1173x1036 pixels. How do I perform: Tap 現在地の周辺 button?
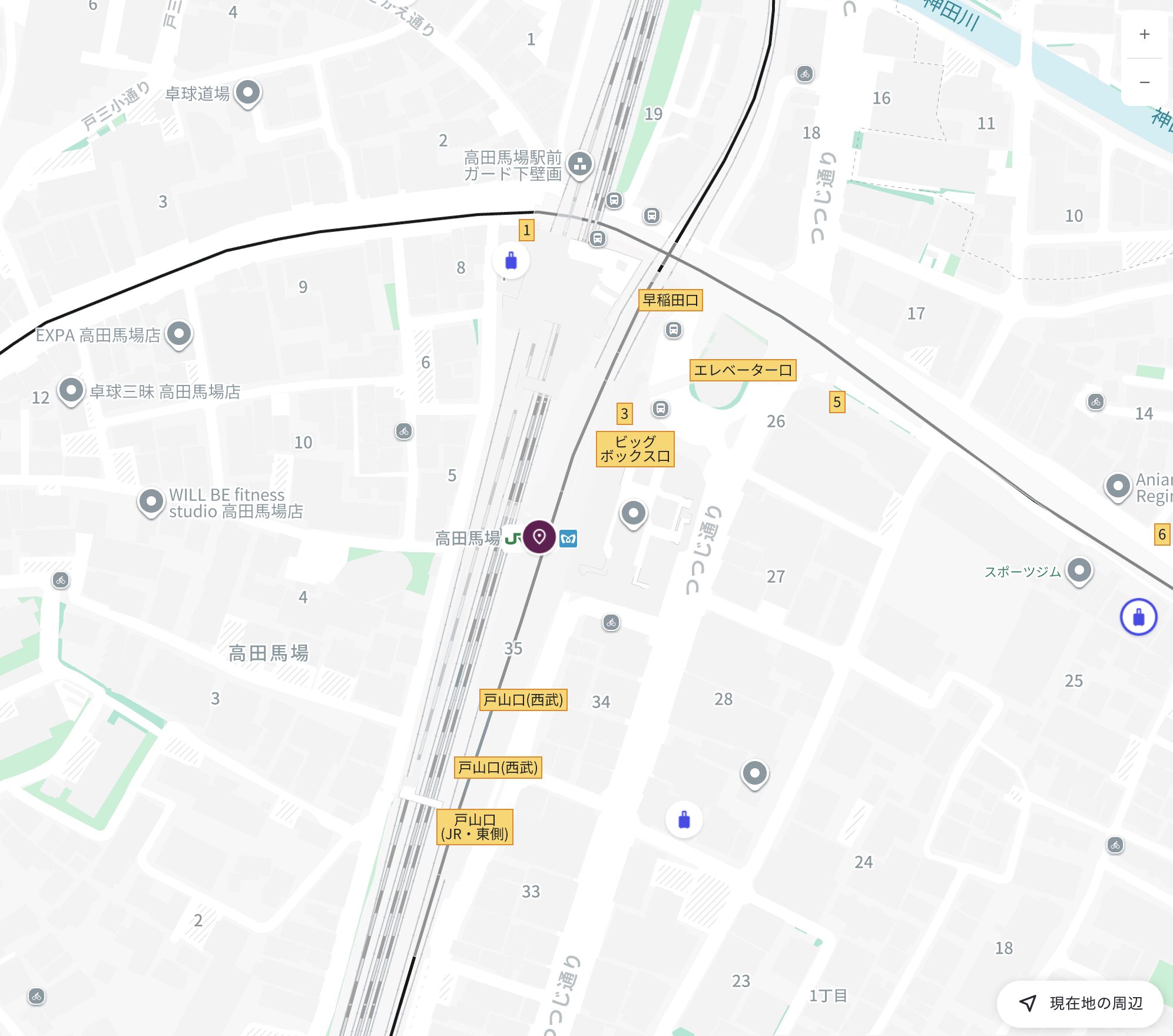coord(1081,1003)
